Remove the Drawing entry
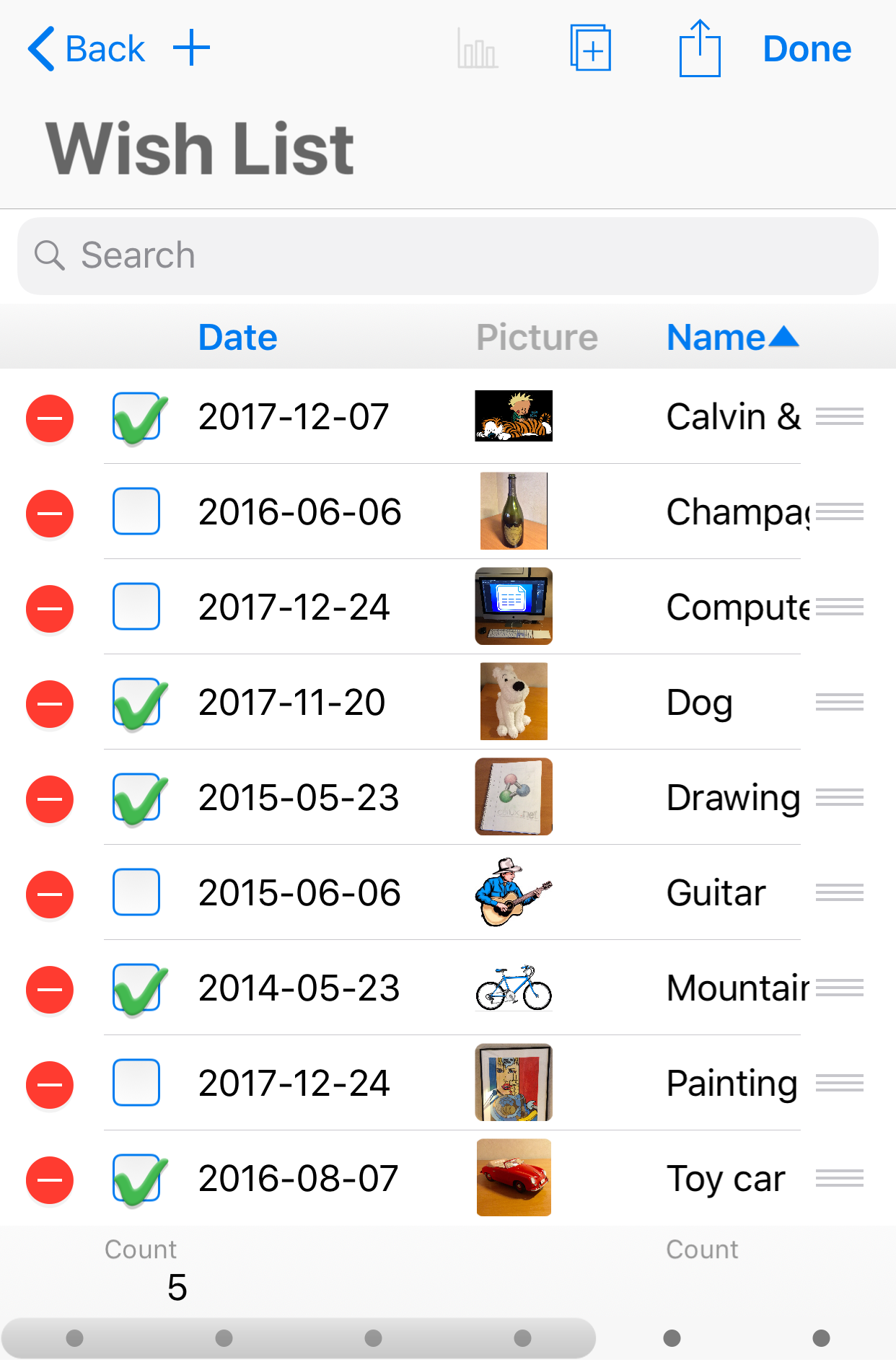 coord(50,799)
